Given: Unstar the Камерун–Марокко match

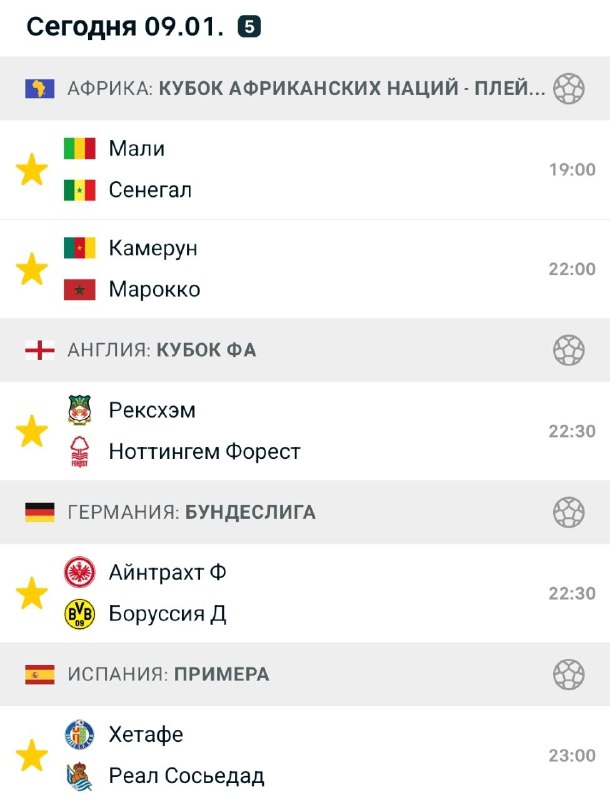Looking at the screenshot, I should (32, 269).
